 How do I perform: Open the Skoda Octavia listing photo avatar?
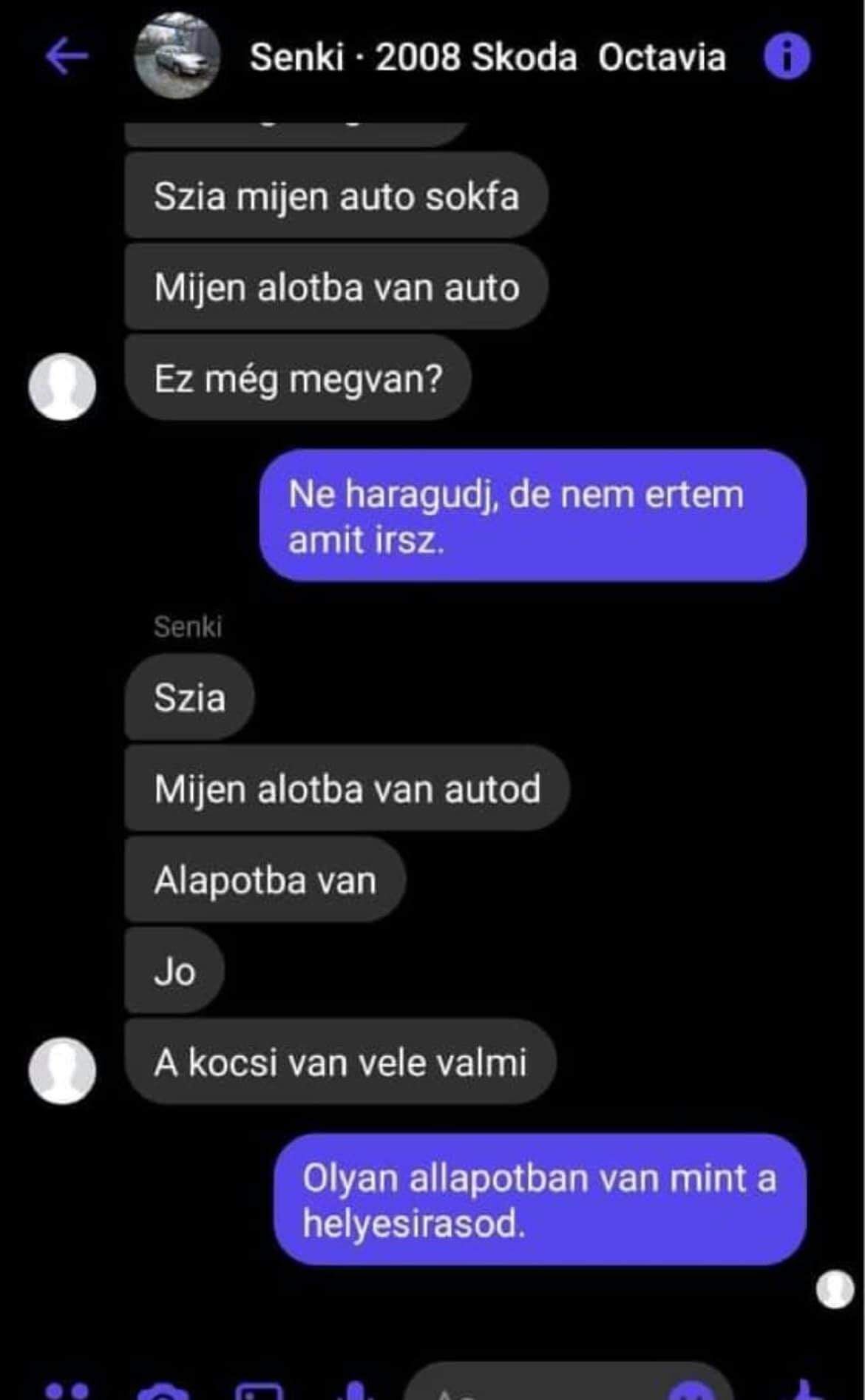tap(177, 56)
